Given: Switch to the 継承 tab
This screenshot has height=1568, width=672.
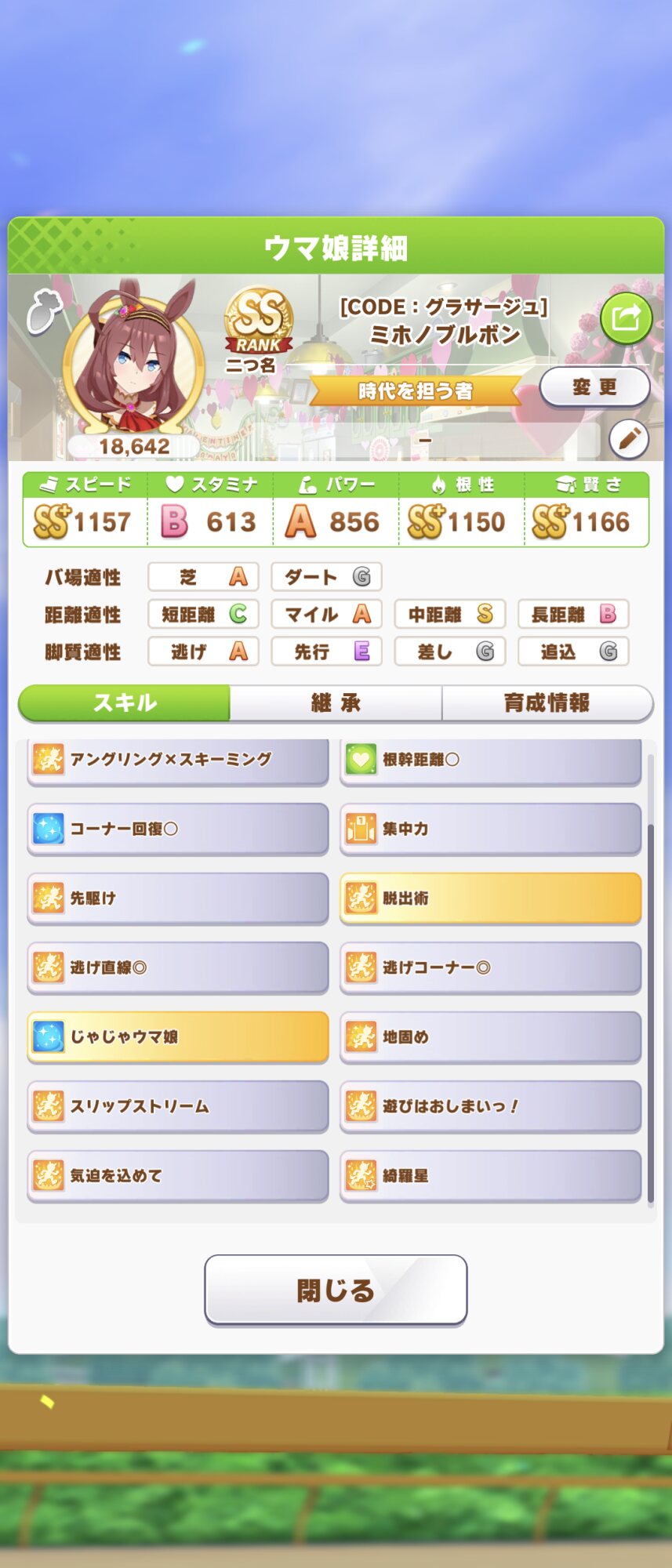Looking at the screenshot, I should point(336,703).
